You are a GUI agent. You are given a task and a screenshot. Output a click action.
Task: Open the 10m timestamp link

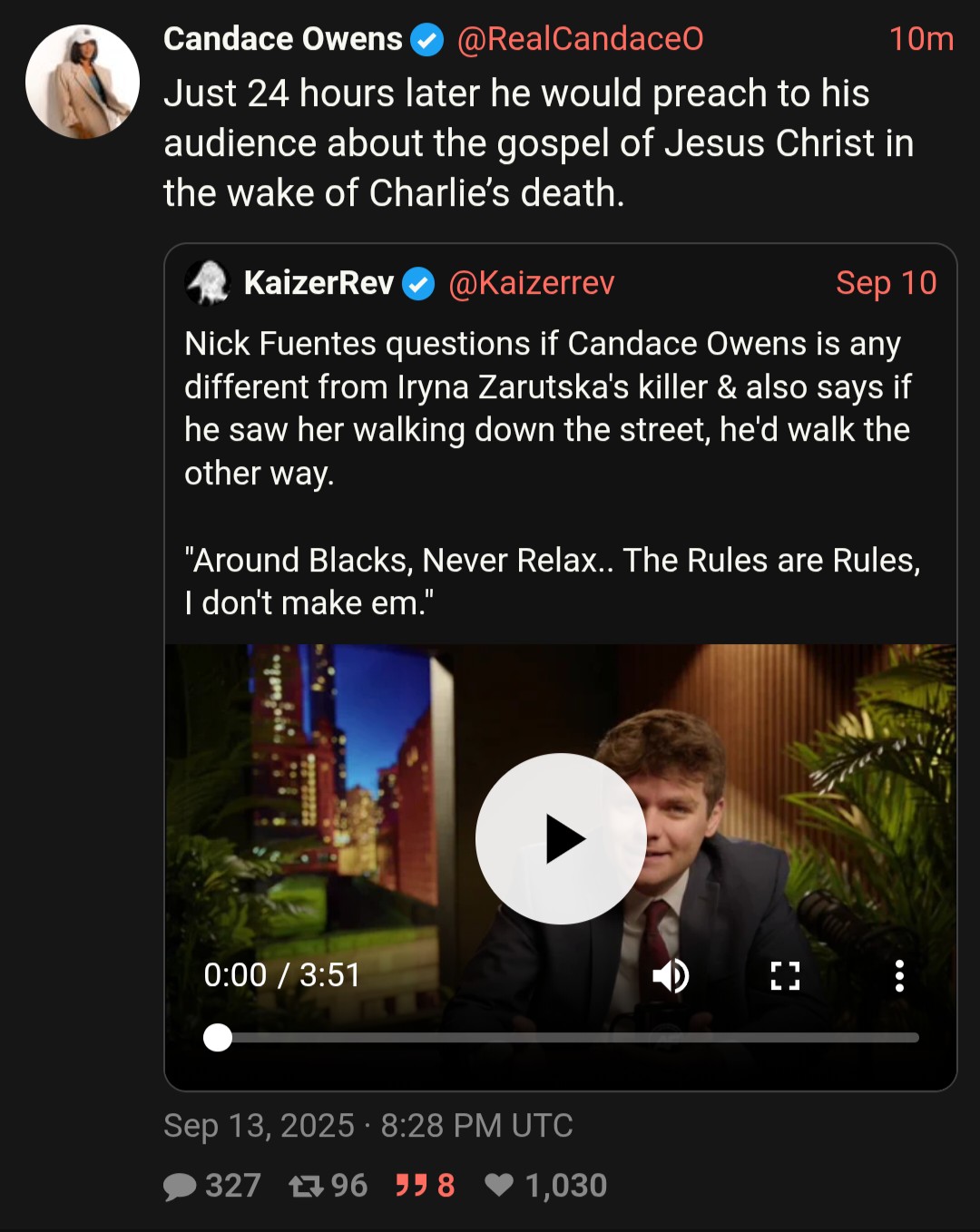point(920,39)
